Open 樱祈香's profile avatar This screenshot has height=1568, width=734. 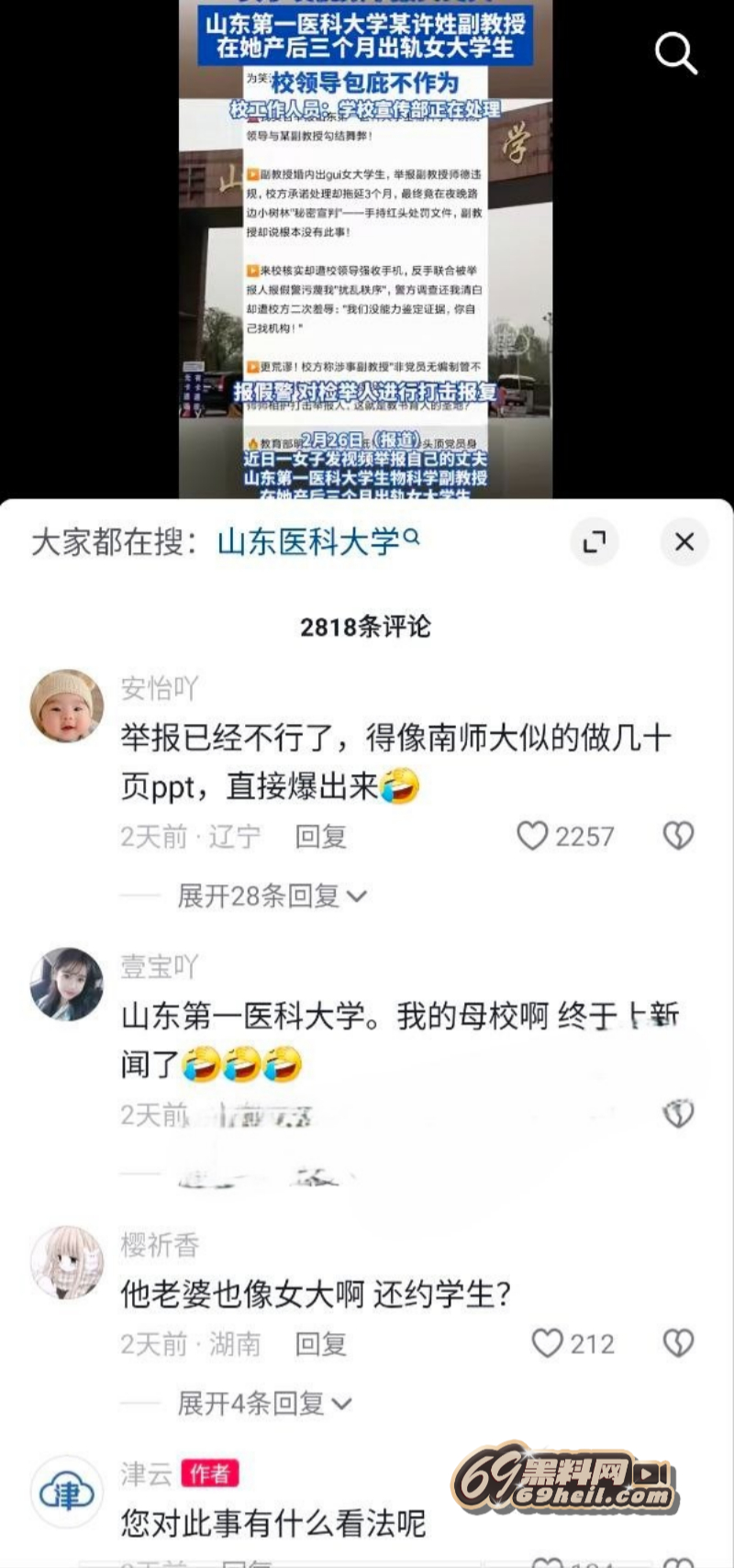coord(67,1262)
